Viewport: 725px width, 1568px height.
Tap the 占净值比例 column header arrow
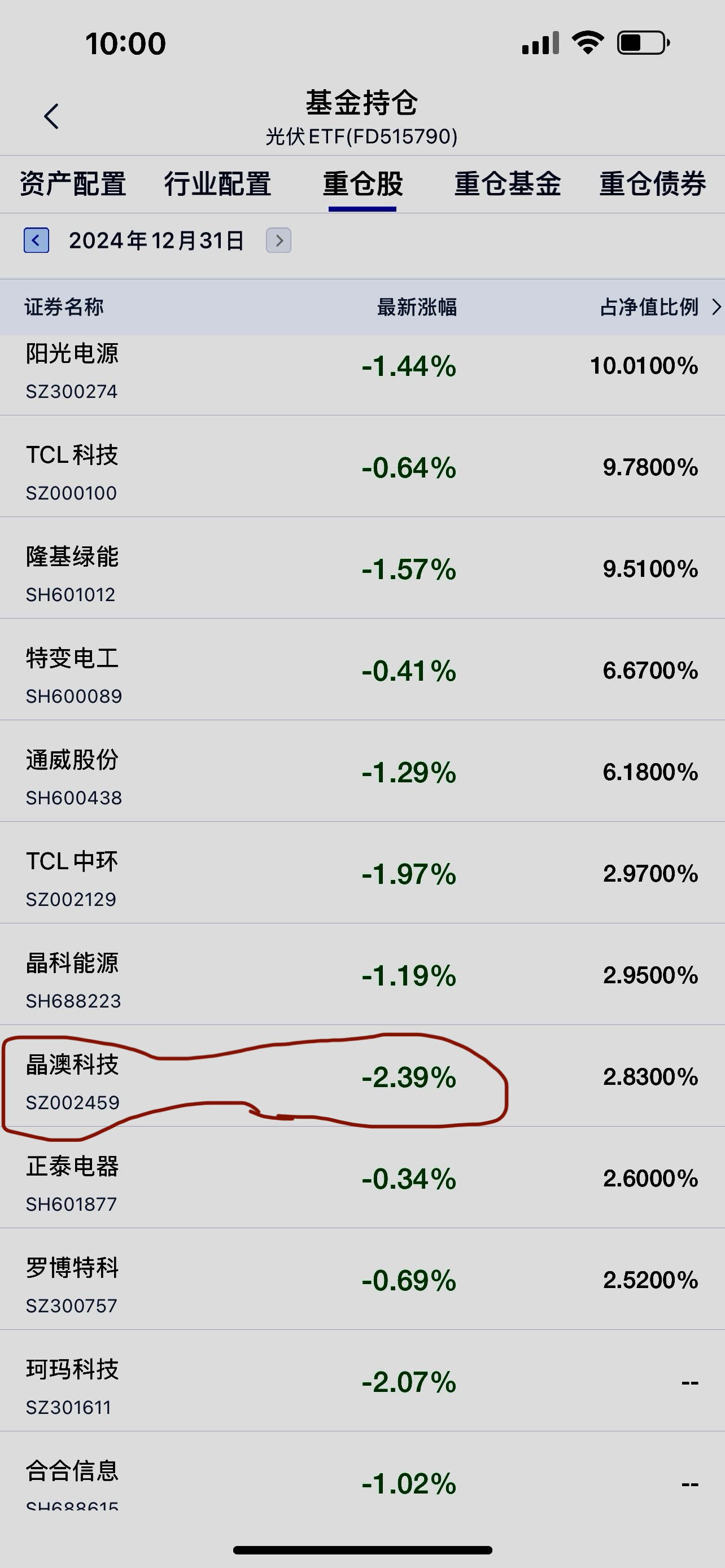click(717, 308)
